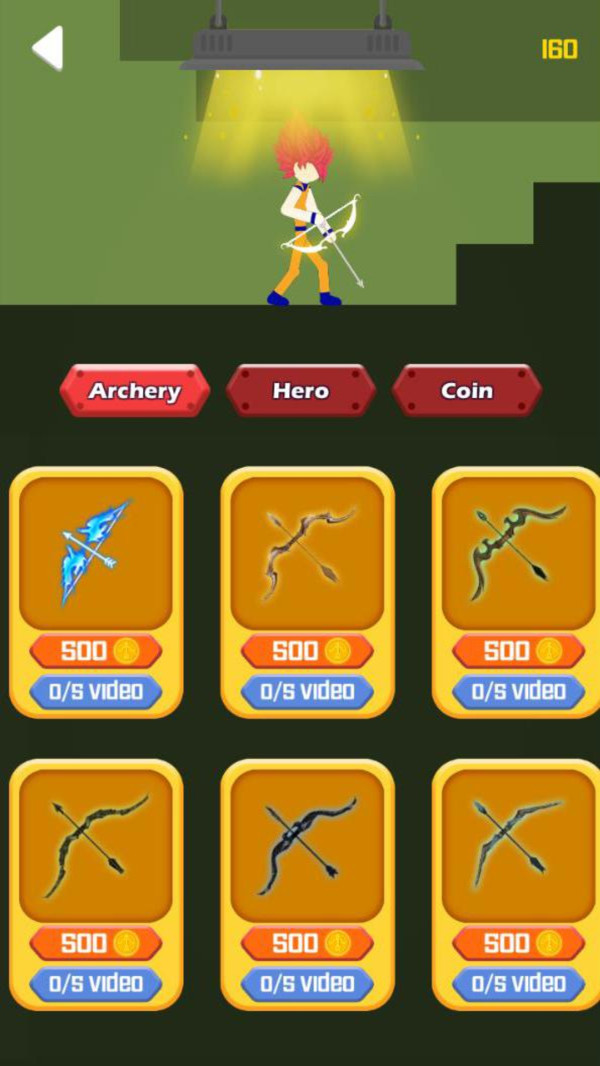Switch to the Hero tab
The height and width of the screenshot is (1066, 600).
click(301, 391)
